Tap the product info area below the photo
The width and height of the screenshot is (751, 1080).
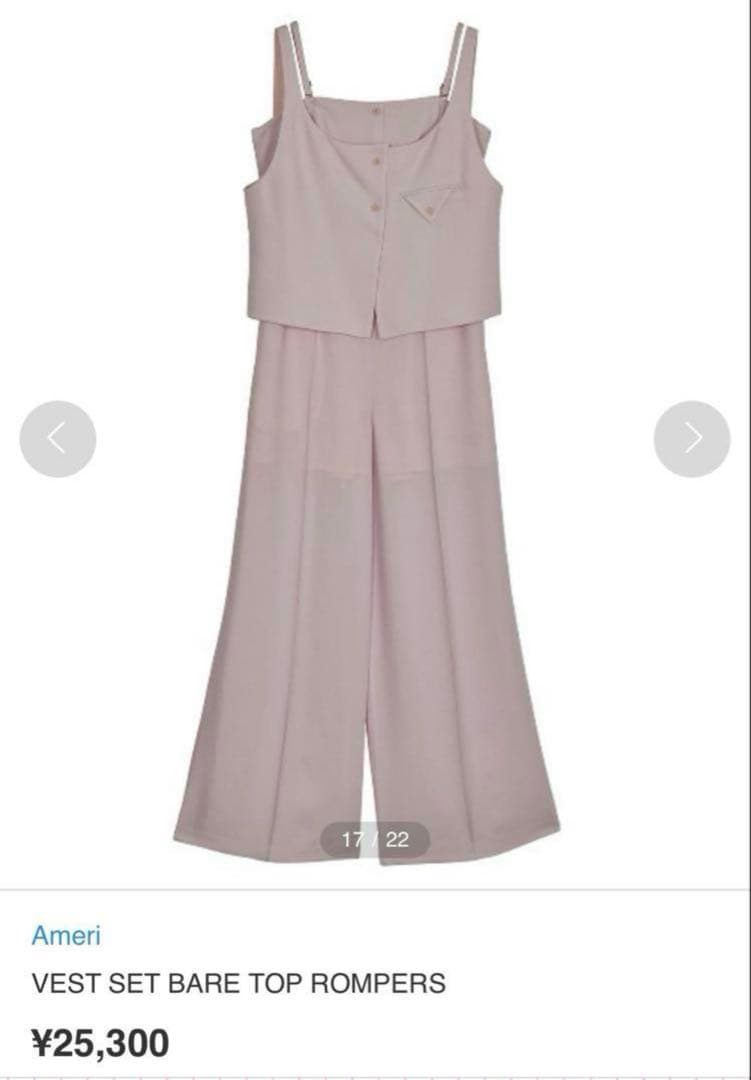[375, 985]
